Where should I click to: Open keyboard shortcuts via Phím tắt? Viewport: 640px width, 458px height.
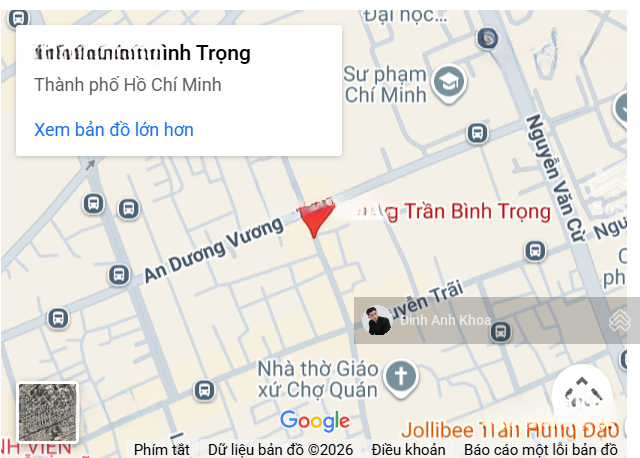click(161, 450)
